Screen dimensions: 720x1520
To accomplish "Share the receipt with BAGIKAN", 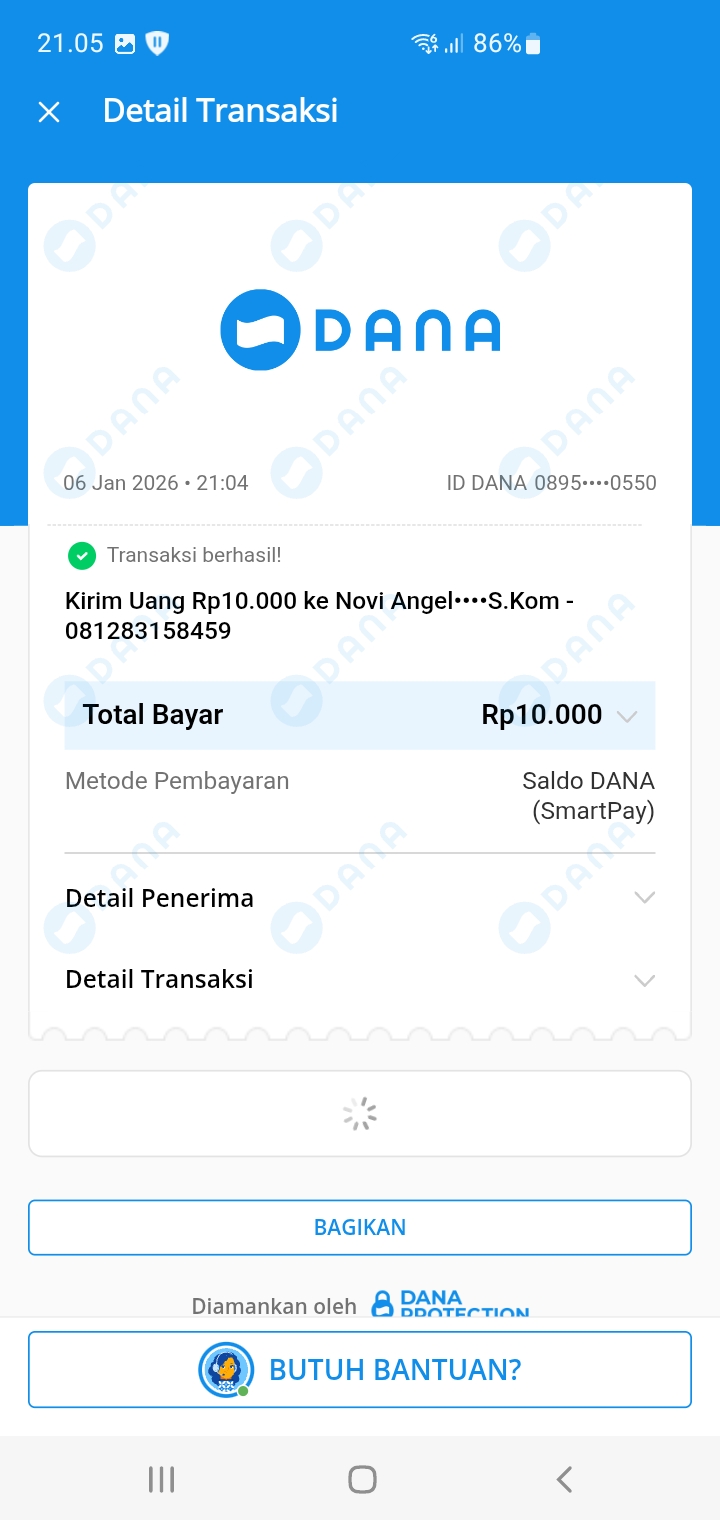I will click(360, 1227).
